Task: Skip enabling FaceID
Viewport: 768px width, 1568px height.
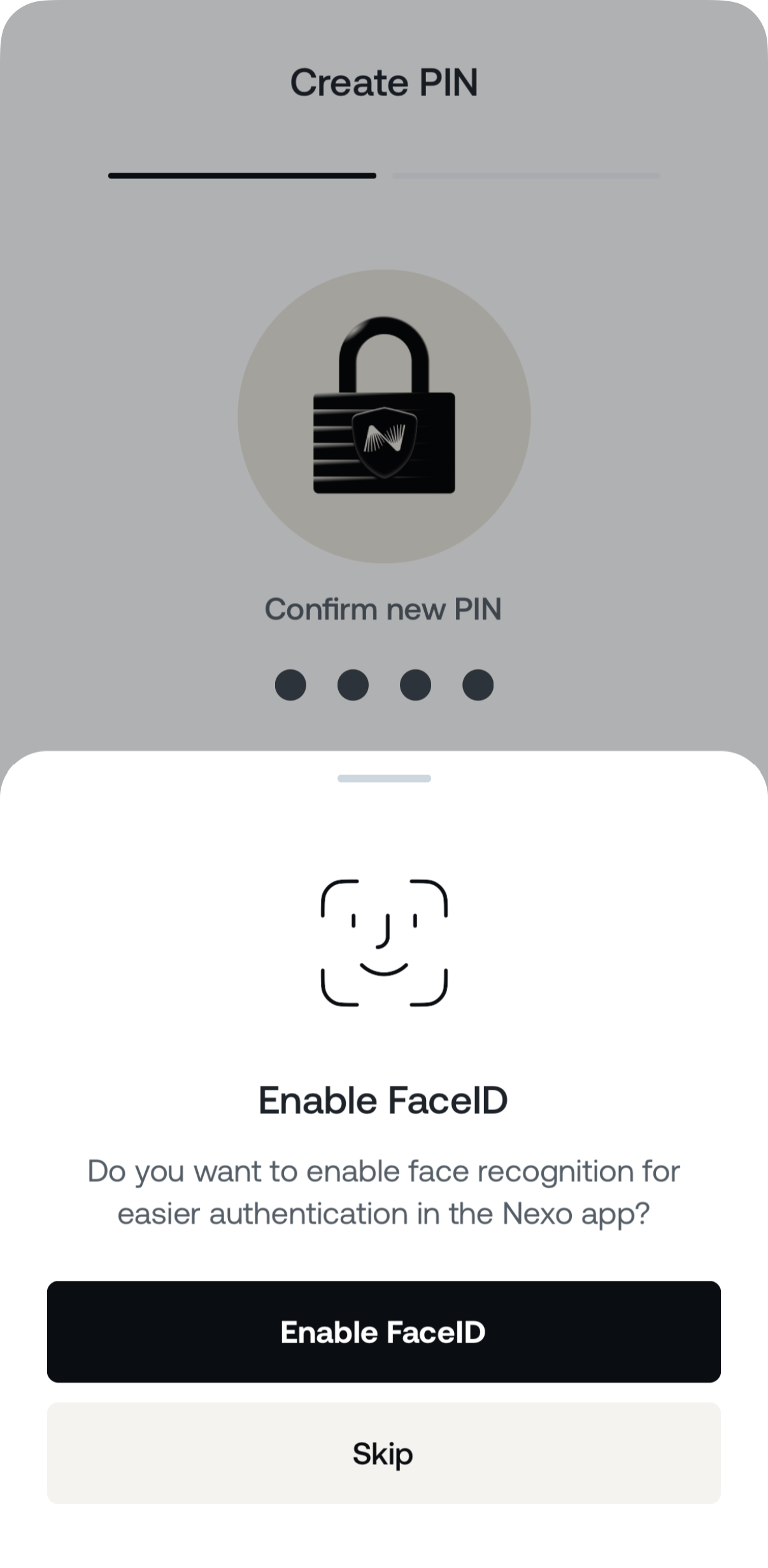Action: coord(383,1454)
